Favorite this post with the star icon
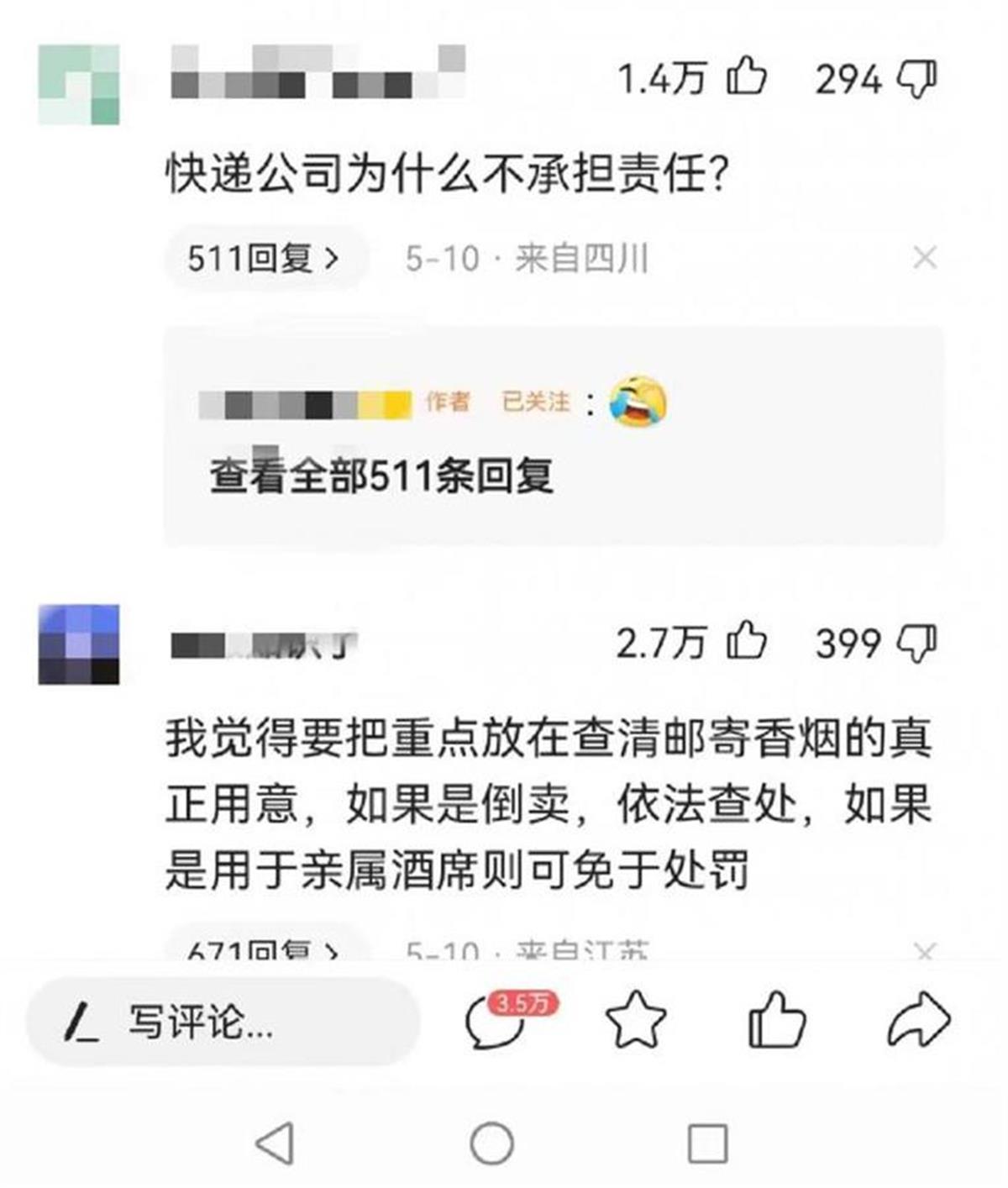This screenshot has height=1188, width=1008. pyautogui.click(x=635, y=1021)
